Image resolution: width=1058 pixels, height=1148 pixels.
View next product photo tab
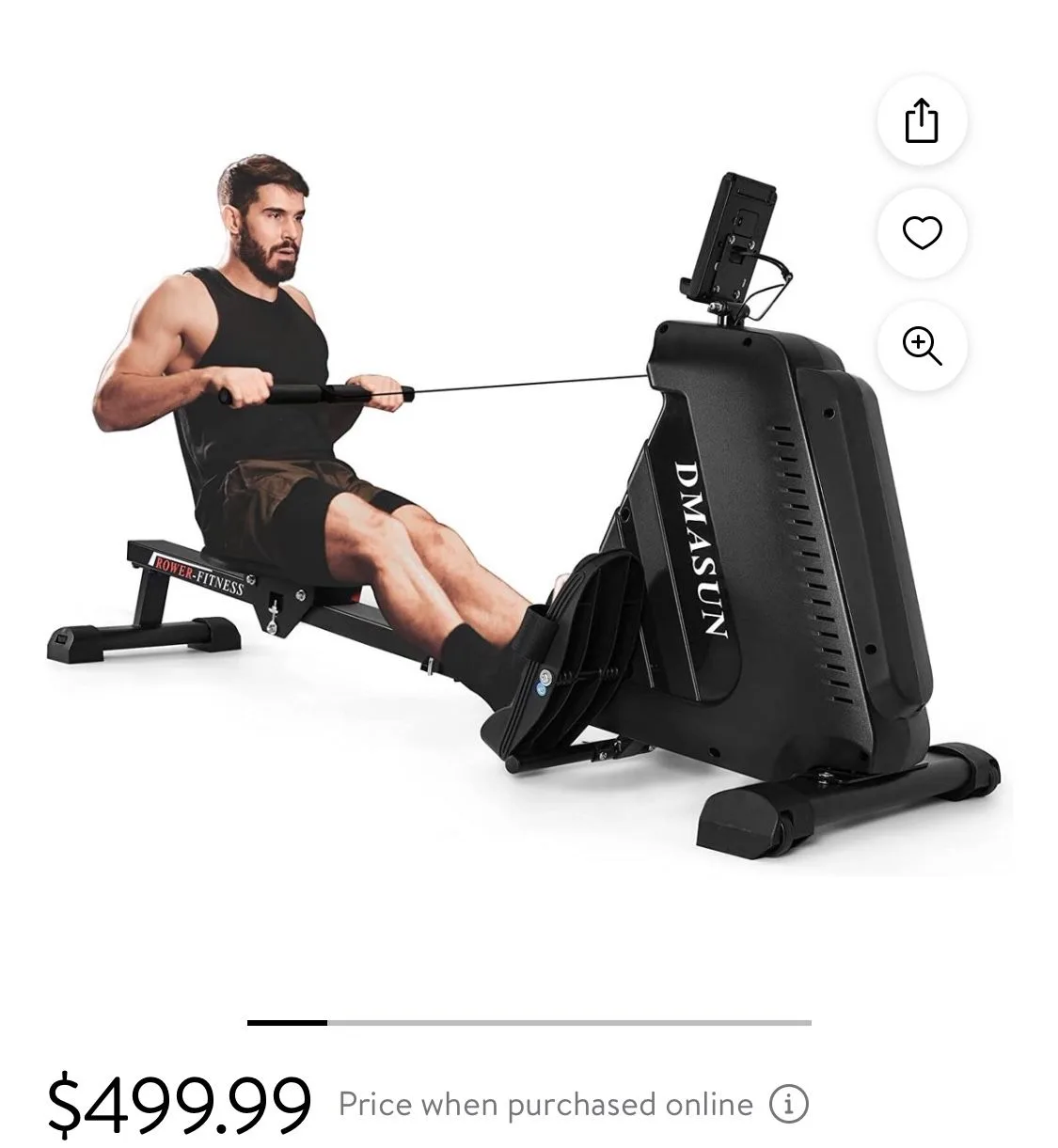[x=564, y=1022]
